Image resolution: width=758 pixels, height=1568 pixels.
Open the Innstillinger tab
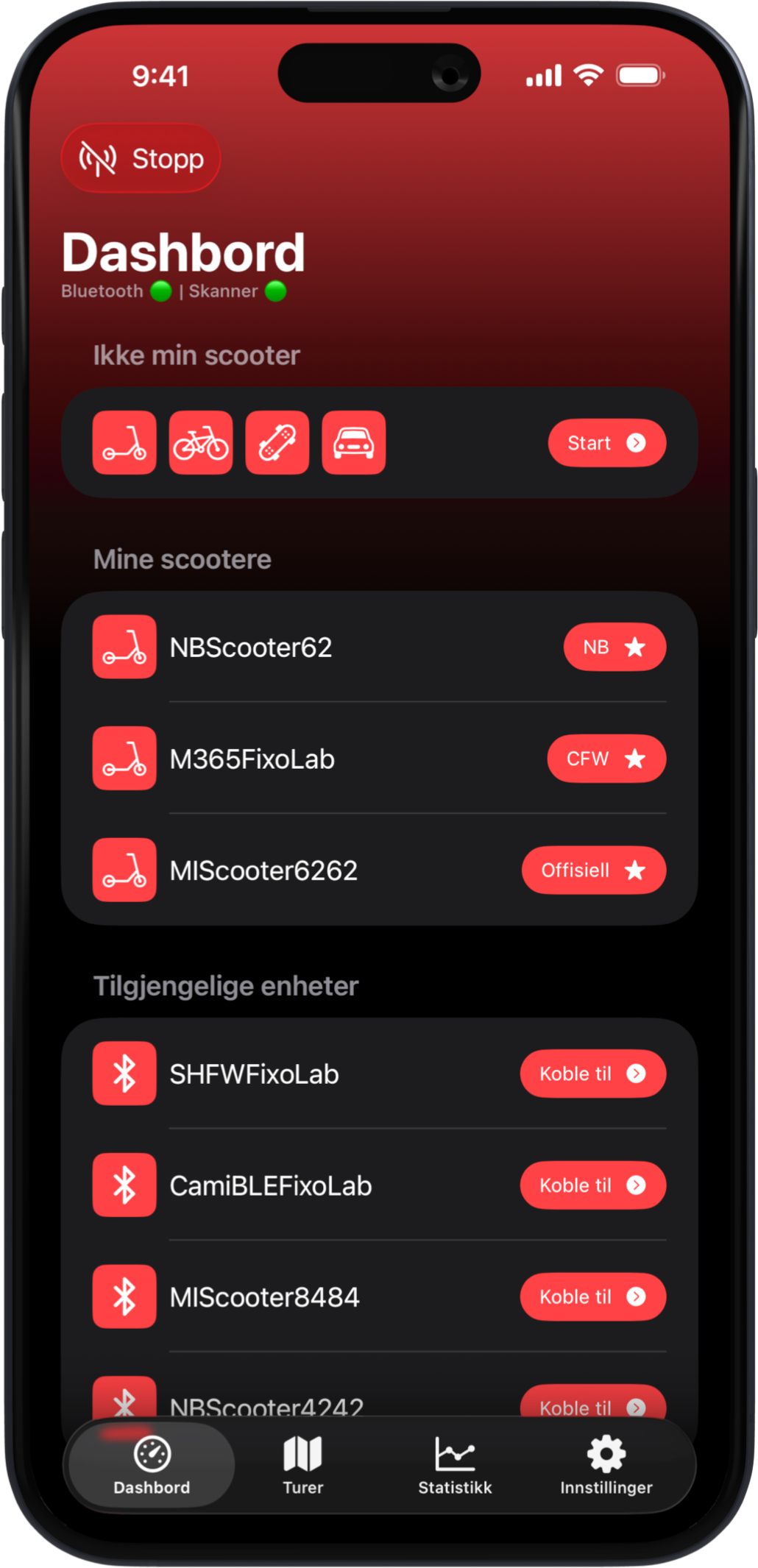606,1464
